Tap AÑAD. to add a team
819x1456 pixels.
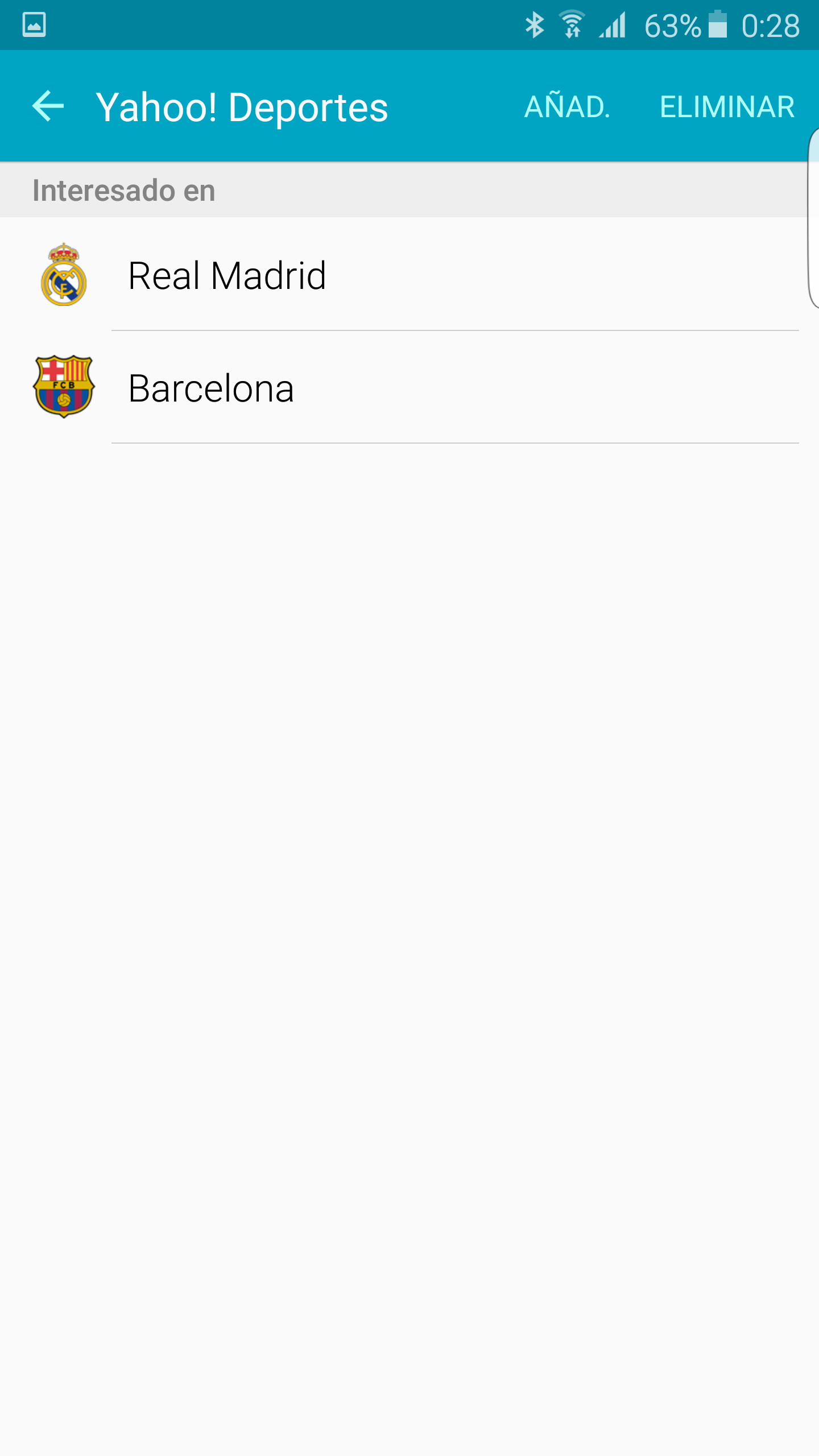566,107
